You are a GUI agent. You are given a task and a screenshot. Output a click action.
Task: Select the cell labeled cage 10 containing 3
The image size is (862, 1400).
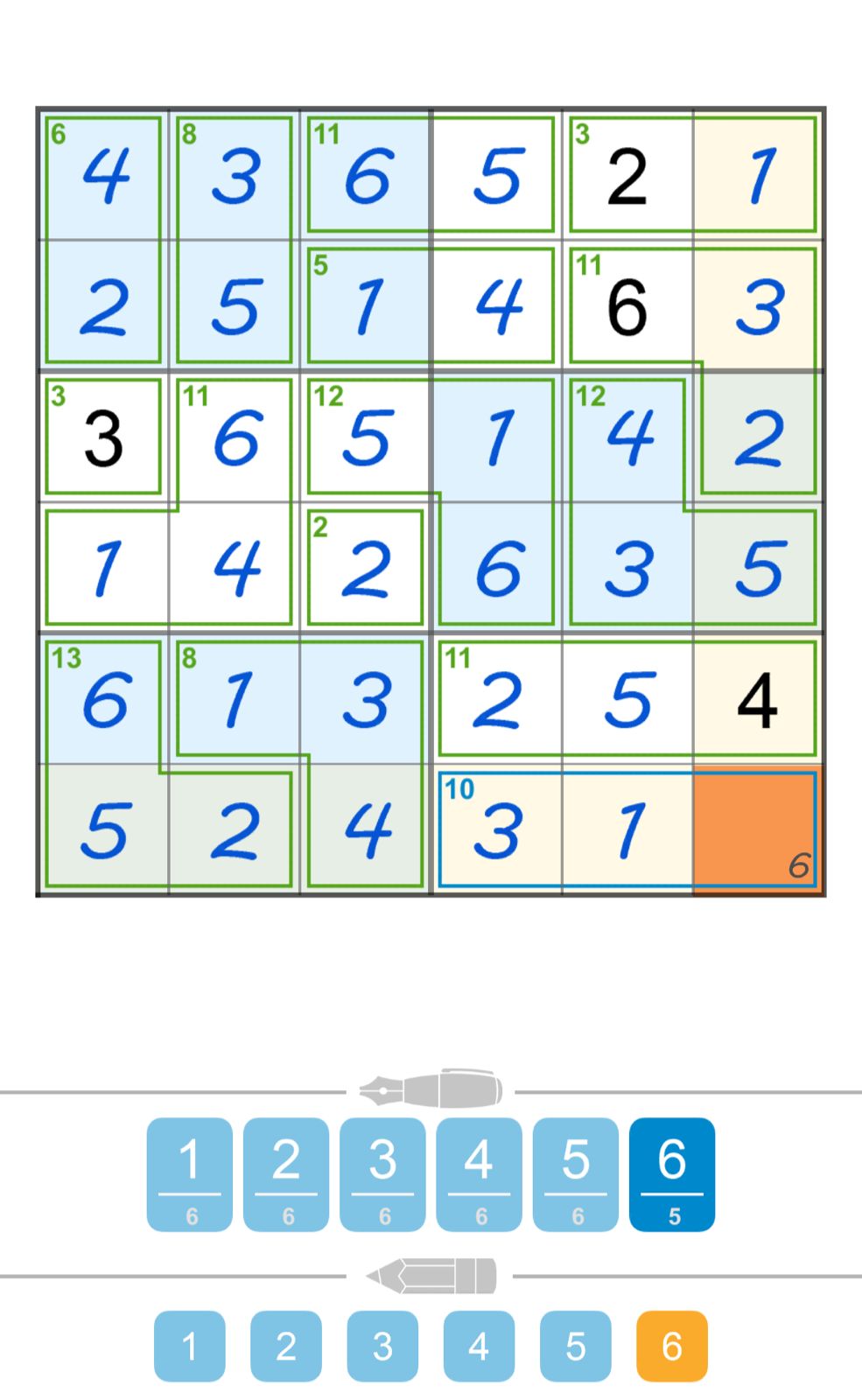click(497, 829)
